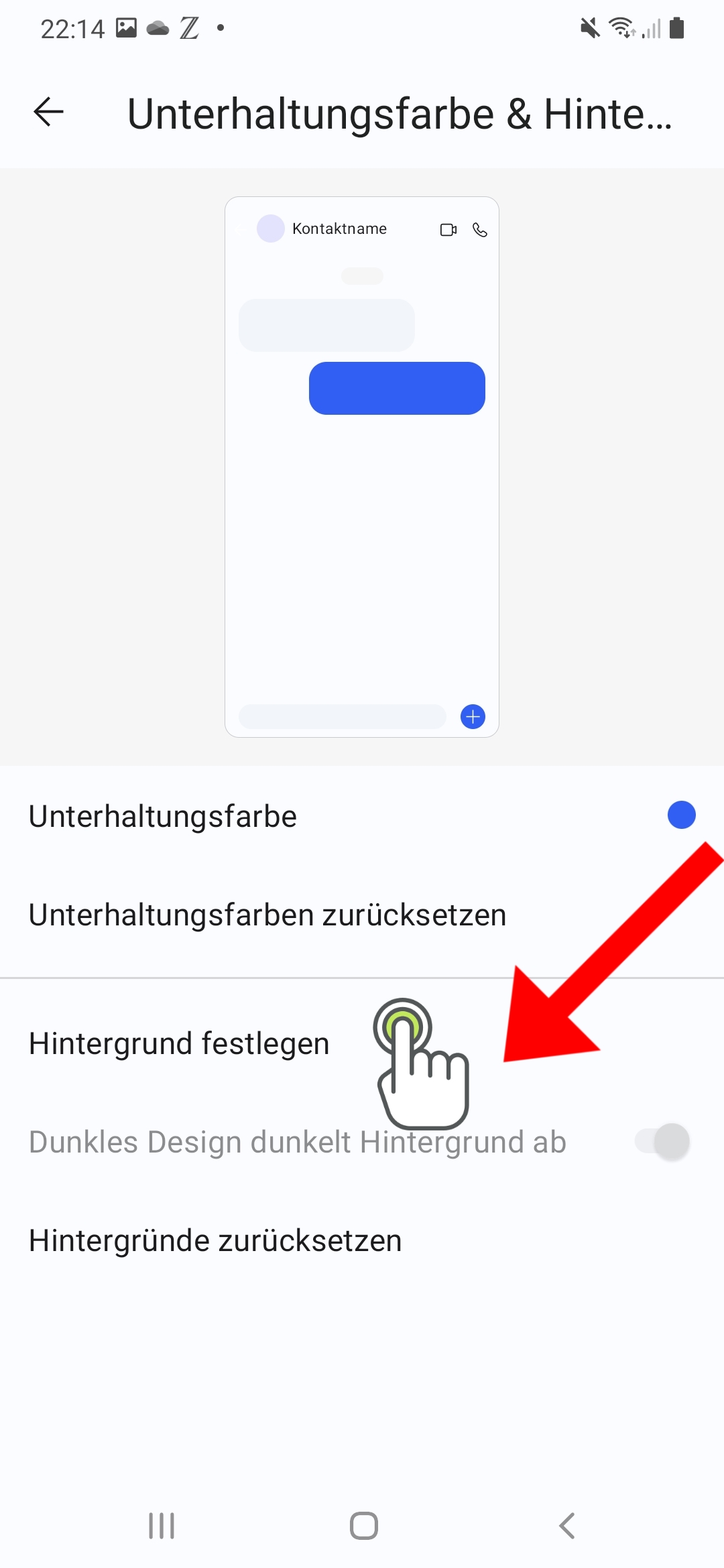Open recent apps from navigation bar
The width and height of the screenshot is (724, 1568).
pyautogui.click(x=162, y=1526)
